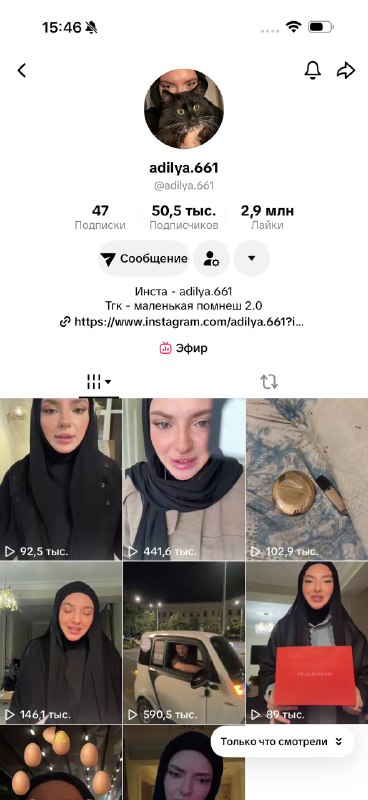Expand the dropdown arrow next to Сообщение
Screen dimensions: 368x800
tap(251, 259)
